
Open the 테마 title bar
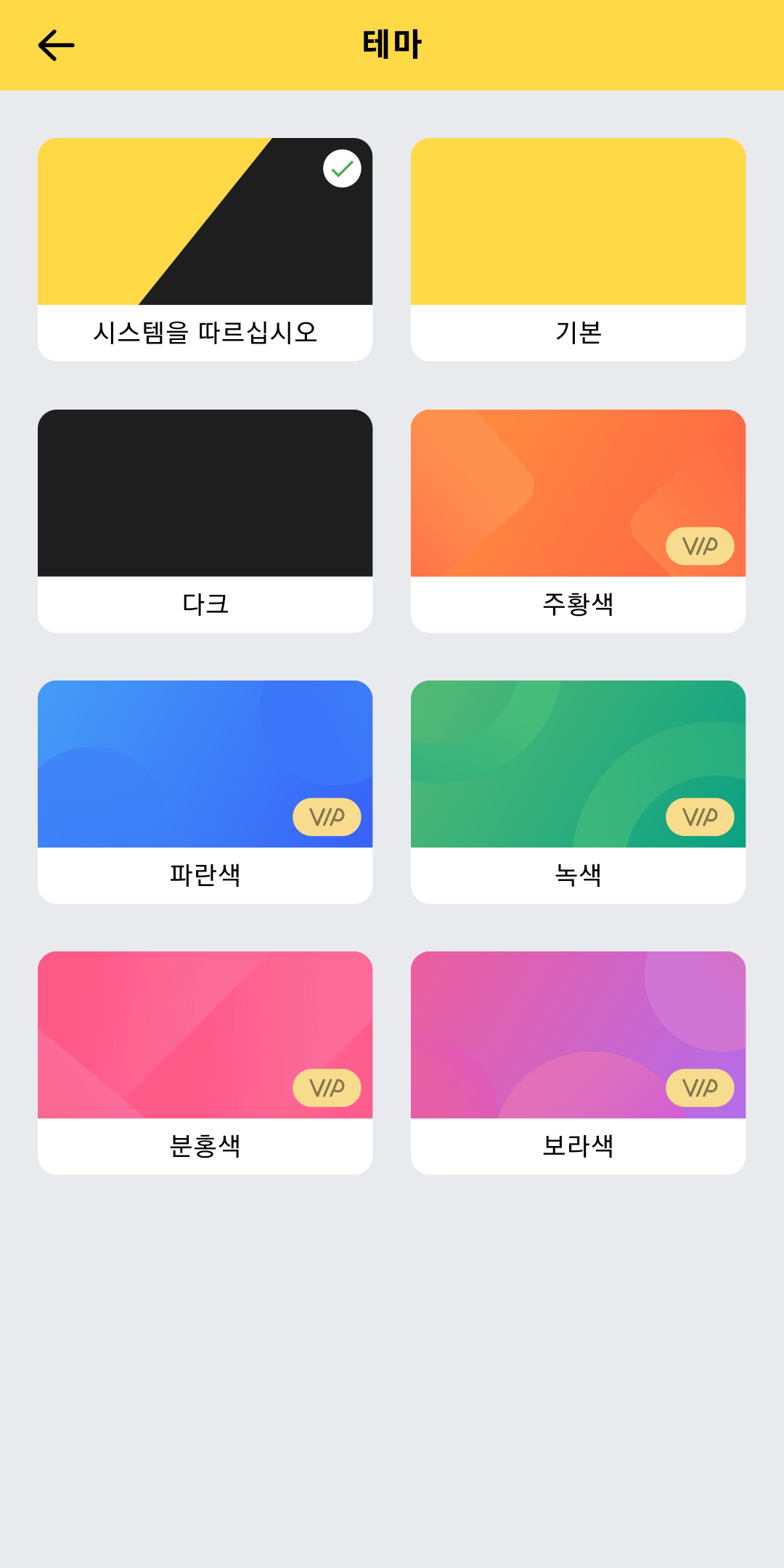[x=392, y=45]
